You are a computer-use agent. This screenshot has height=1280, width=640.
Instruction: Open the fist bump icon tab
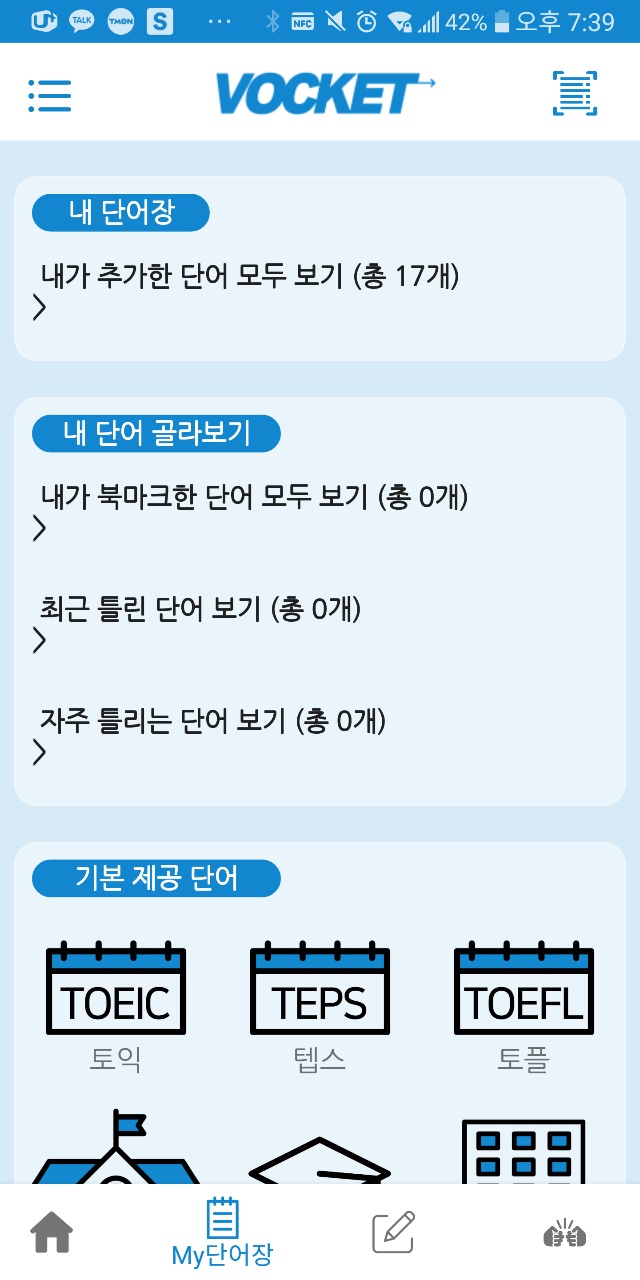tap(564, 1234)
